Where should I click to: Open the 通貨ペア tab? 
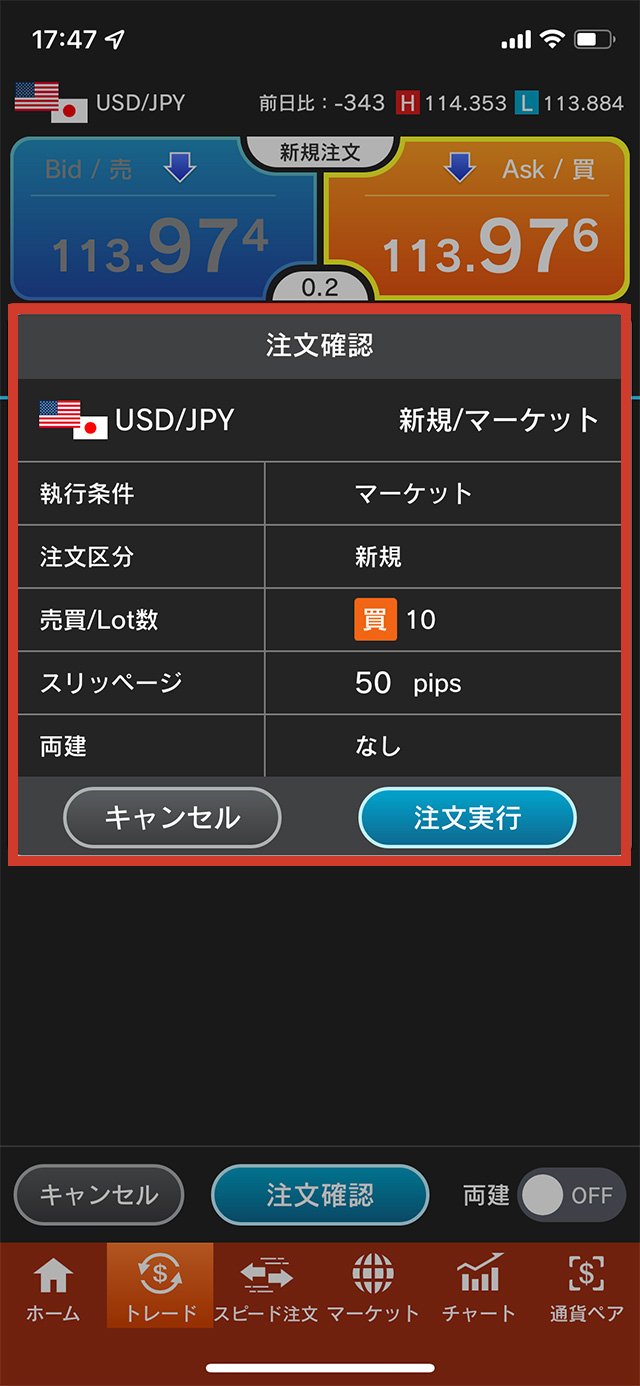coord(586,1290)
